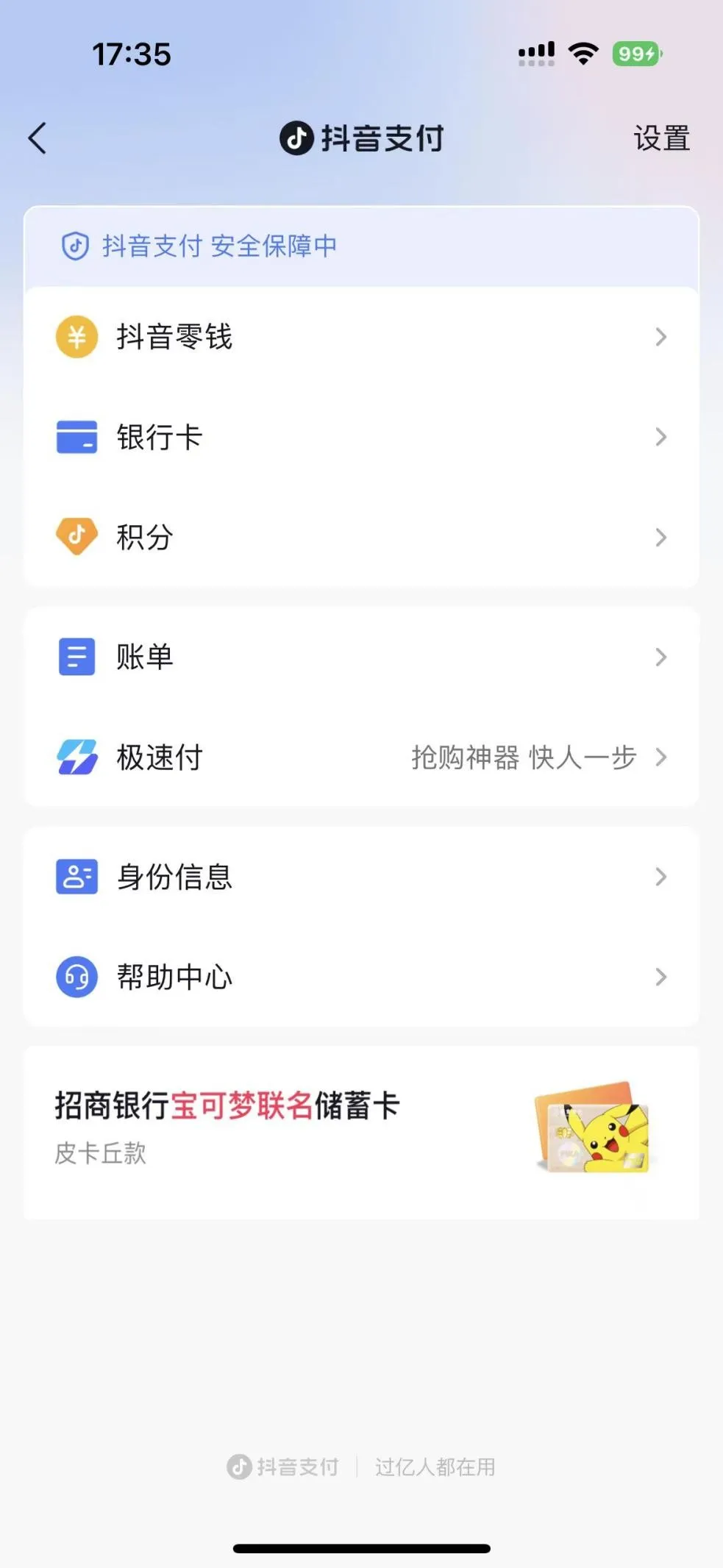Open the 抖音零钱 wallet icon
This screenshot has height=1568, width=723.
[76, 337]
